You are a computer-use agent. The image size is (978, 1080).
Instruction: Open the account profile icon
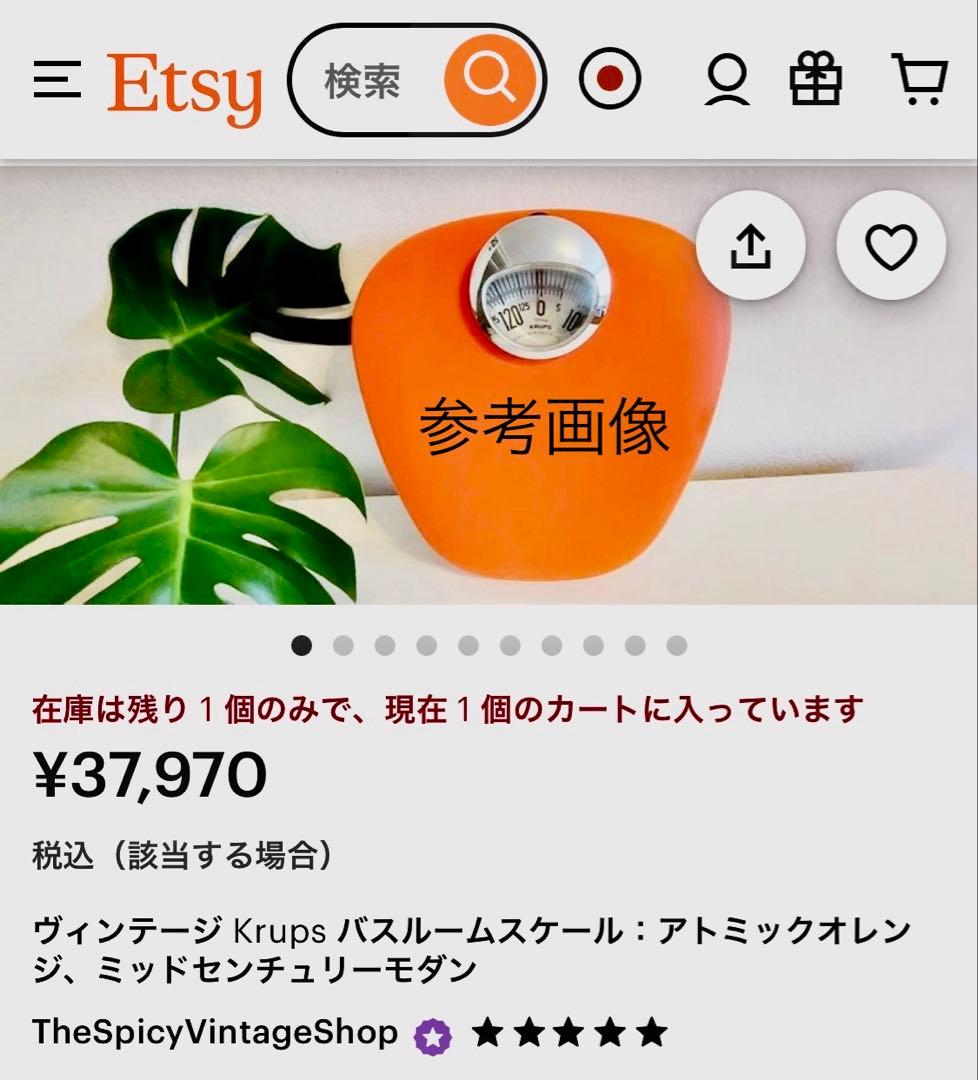(727, 81)
